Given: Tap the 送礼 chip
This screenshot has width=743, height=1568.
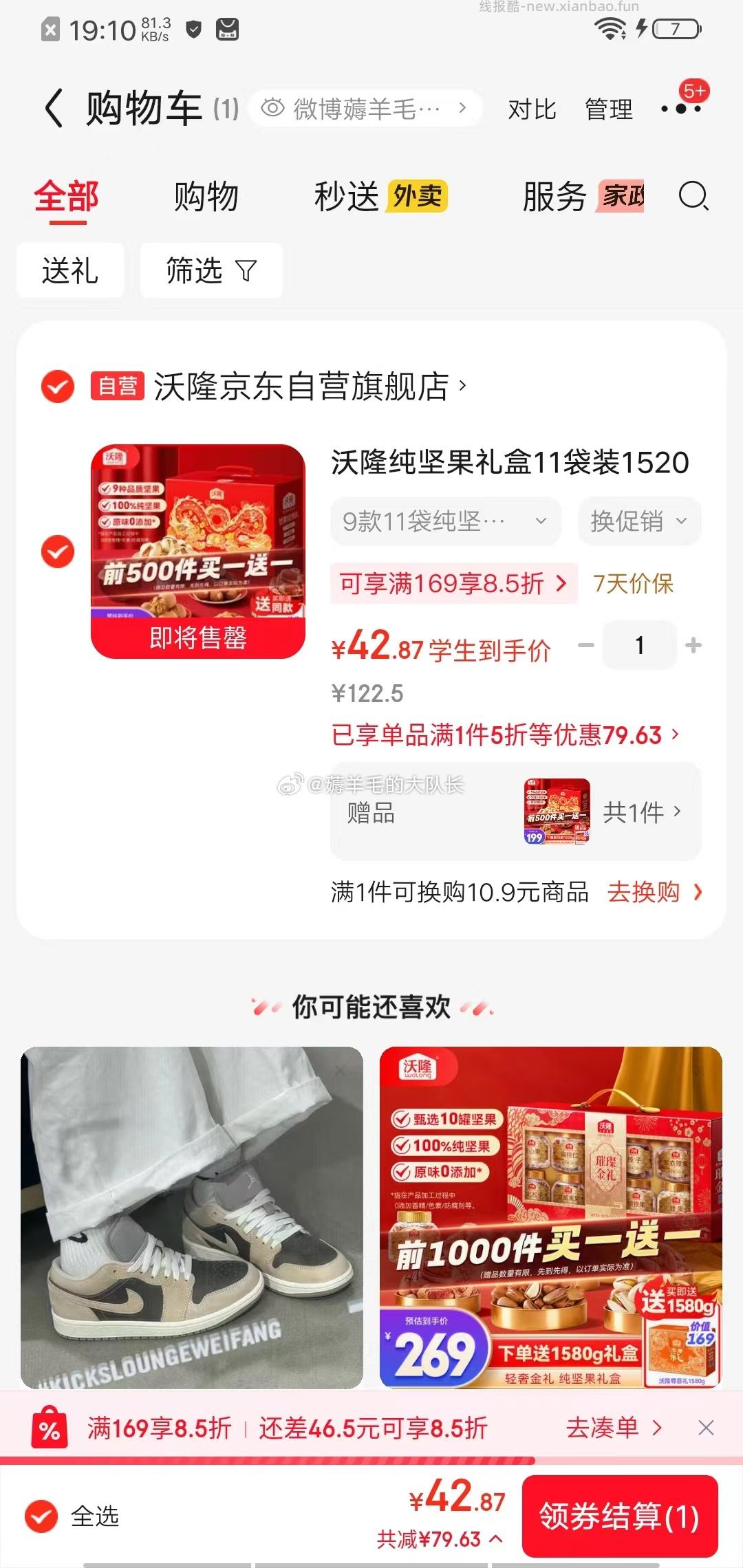Looking at the screenshot, I should coord(70,270).
